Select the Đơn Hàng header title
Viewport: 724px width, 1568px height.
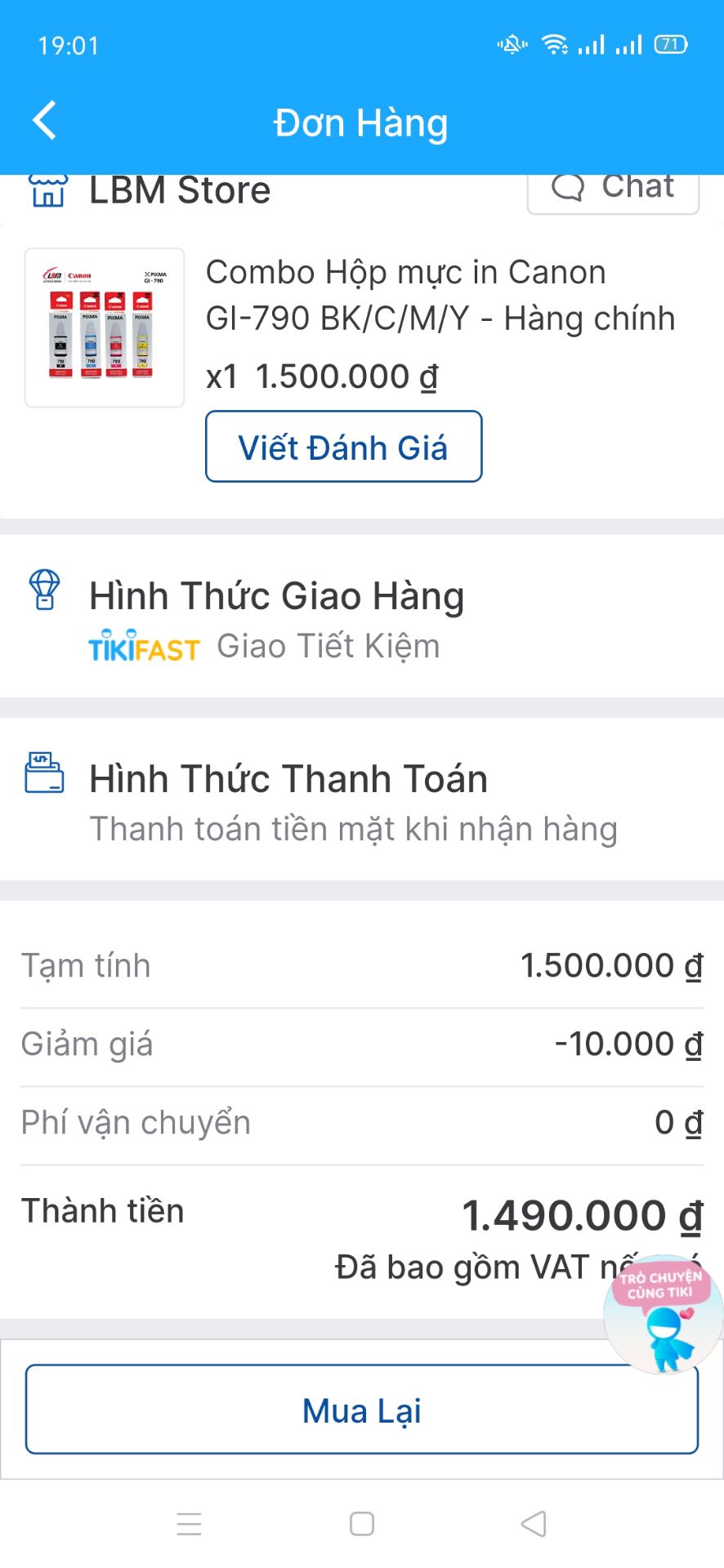click(x=361, y=122)
